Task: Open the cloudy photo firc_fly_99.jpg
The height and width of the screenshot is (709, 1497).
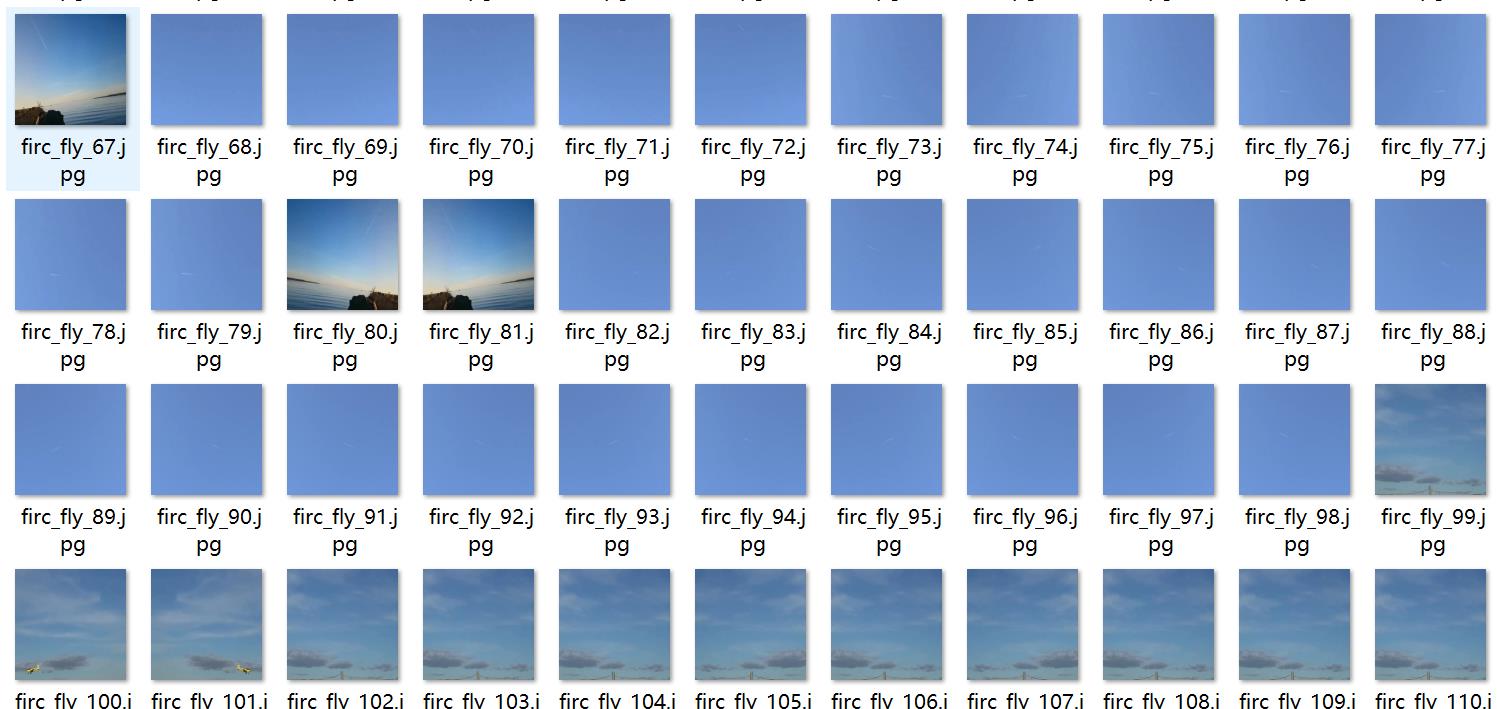Action: coord(1431,440)
